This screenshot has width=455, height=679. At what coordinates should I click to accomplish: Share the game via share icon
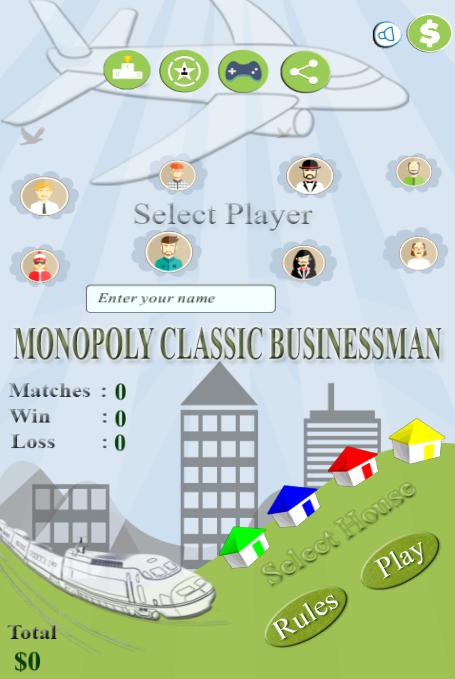[x=305, y=72]
